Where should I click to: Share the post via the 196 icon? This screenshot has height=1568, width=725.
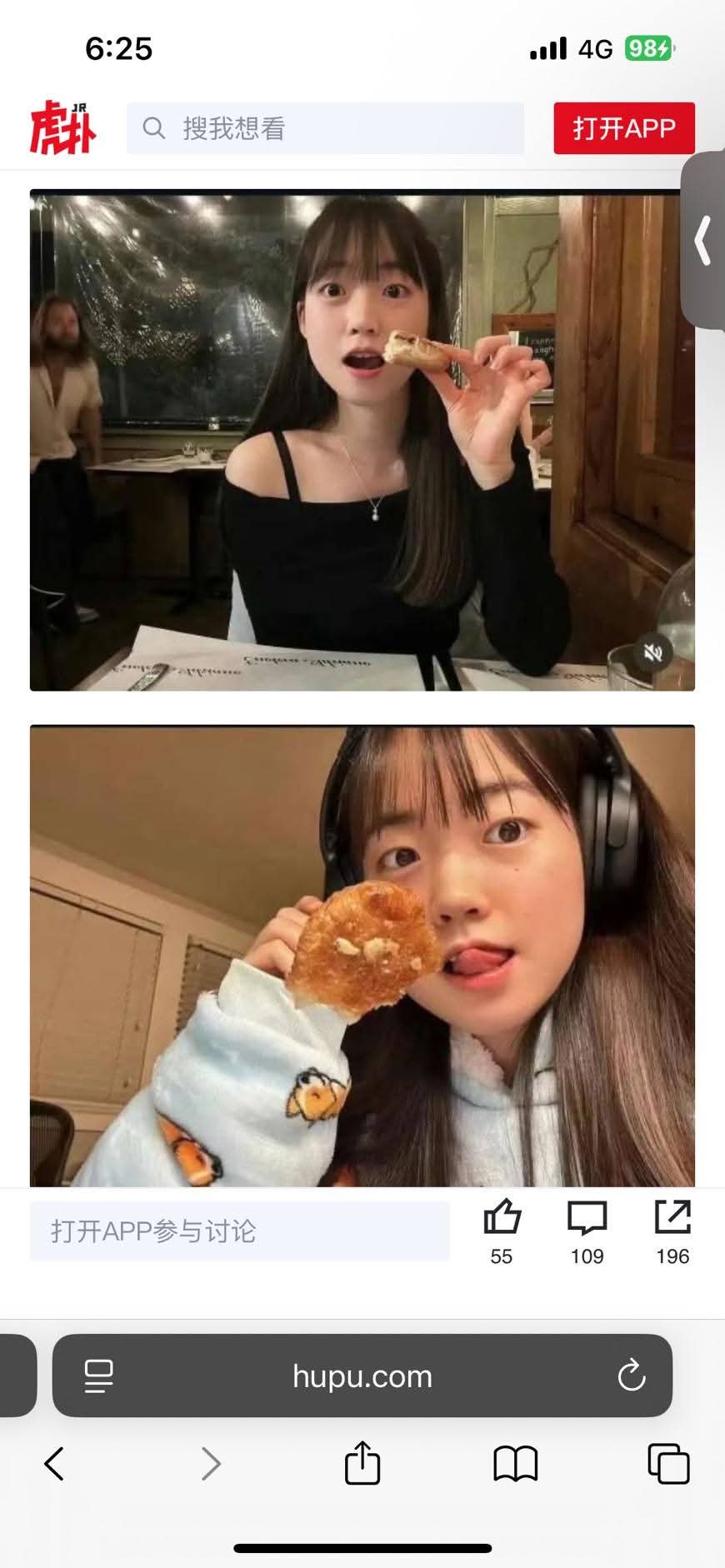672,1219
